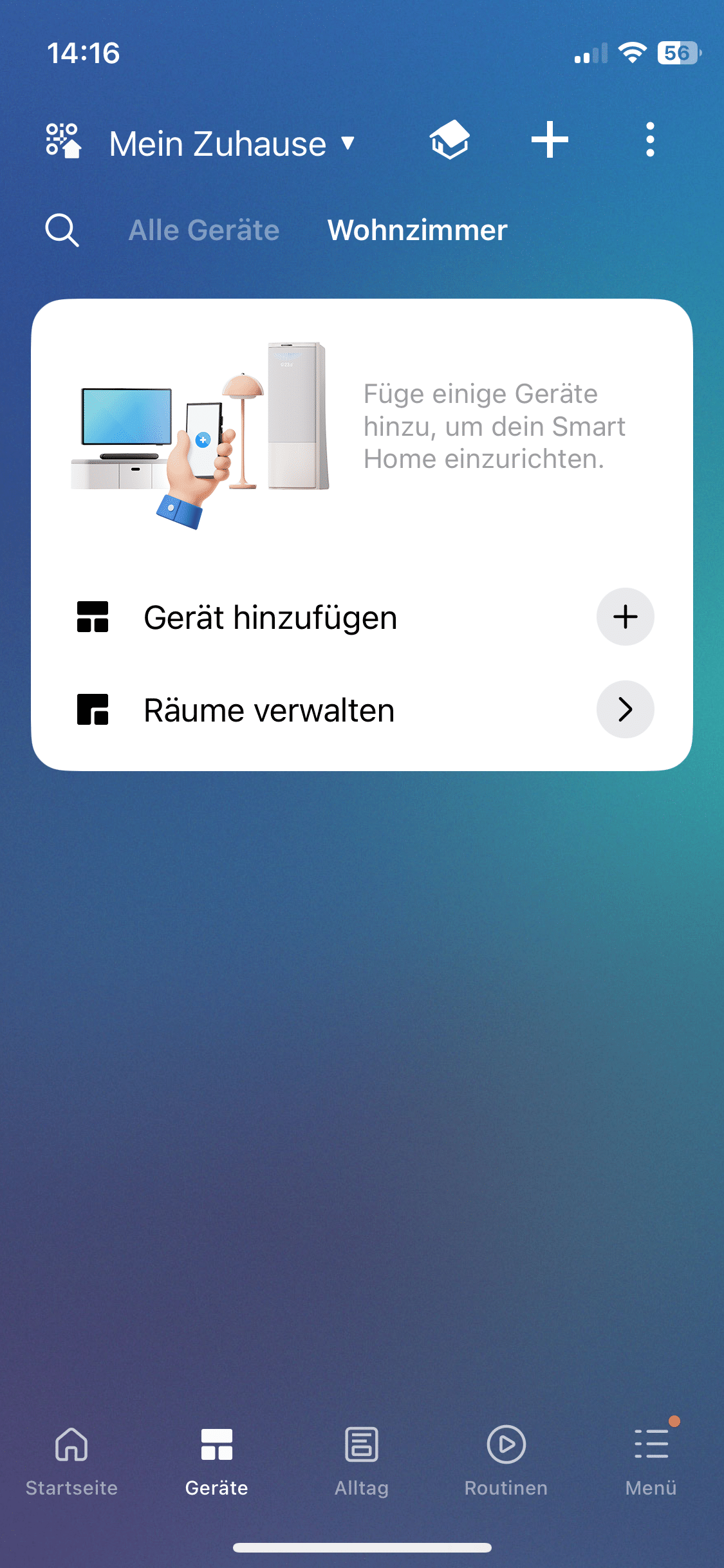This screenshot has width=724, height=1568.
Task: Tap the plus icon in the top bar
Action: pyautogui.click(x=550, y=140)
